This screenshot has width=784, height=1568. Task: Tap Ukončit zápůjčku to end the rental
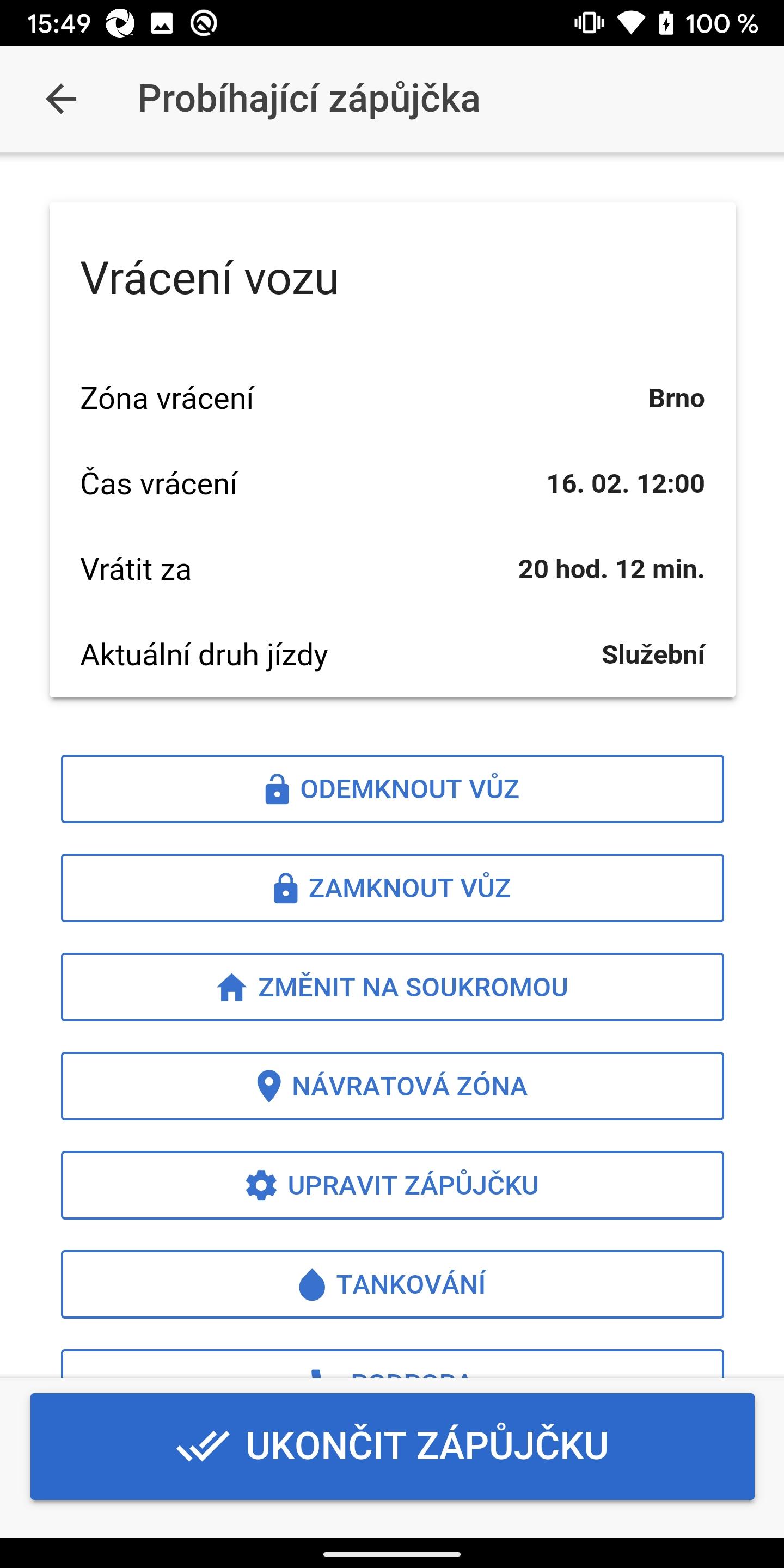click(x=392, y=1446)
